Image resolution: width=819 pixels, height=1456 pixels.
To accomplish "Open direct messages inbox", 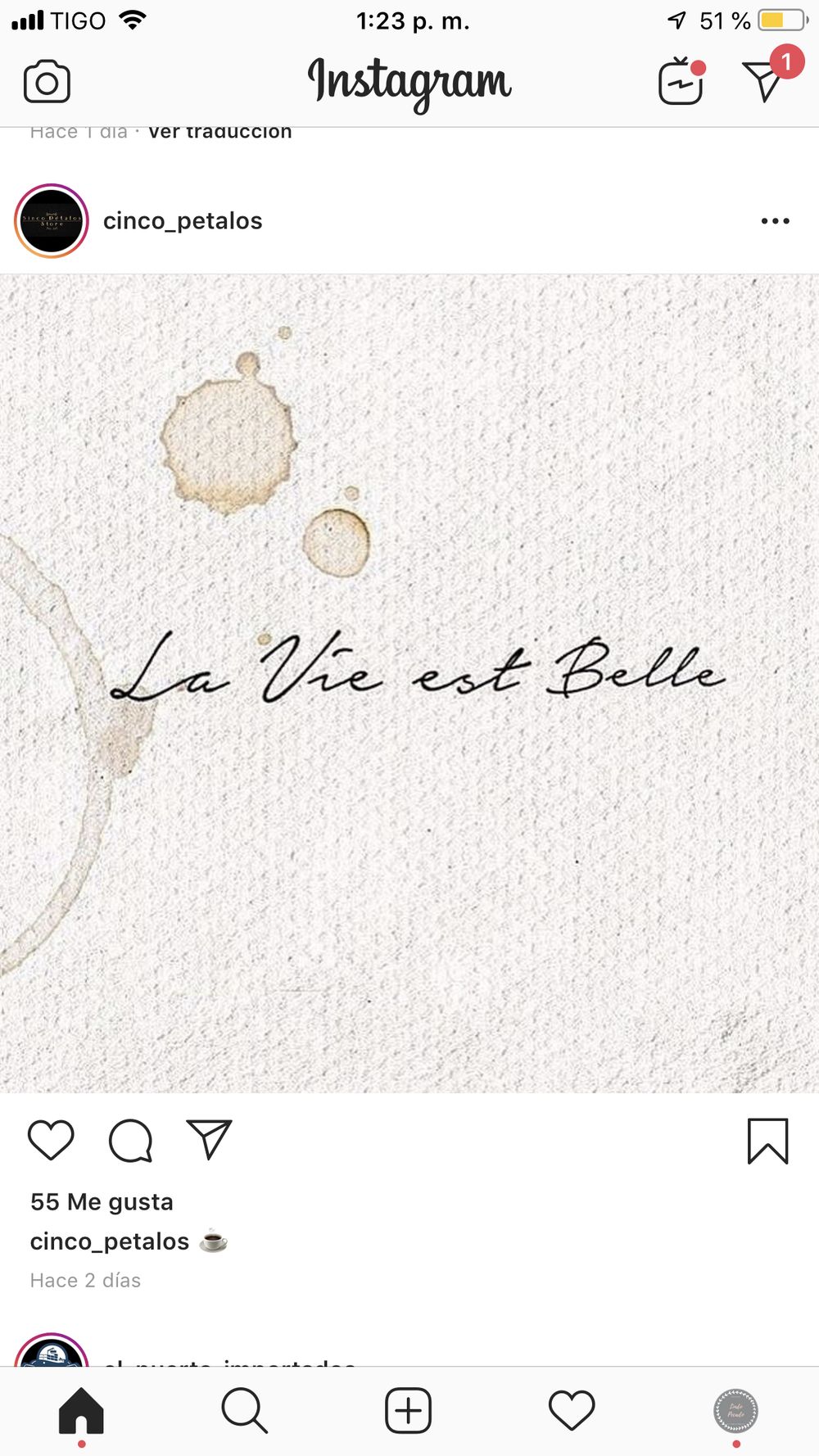I will tap(765, 79).
